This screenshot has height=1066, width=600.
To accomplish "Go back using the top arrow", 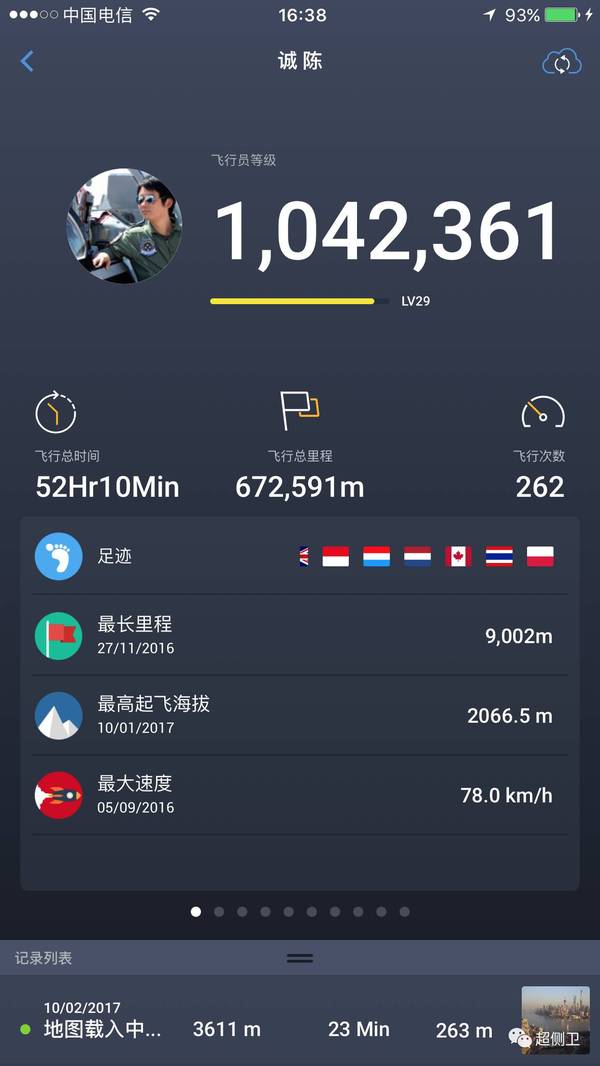I will pos(27,61).
